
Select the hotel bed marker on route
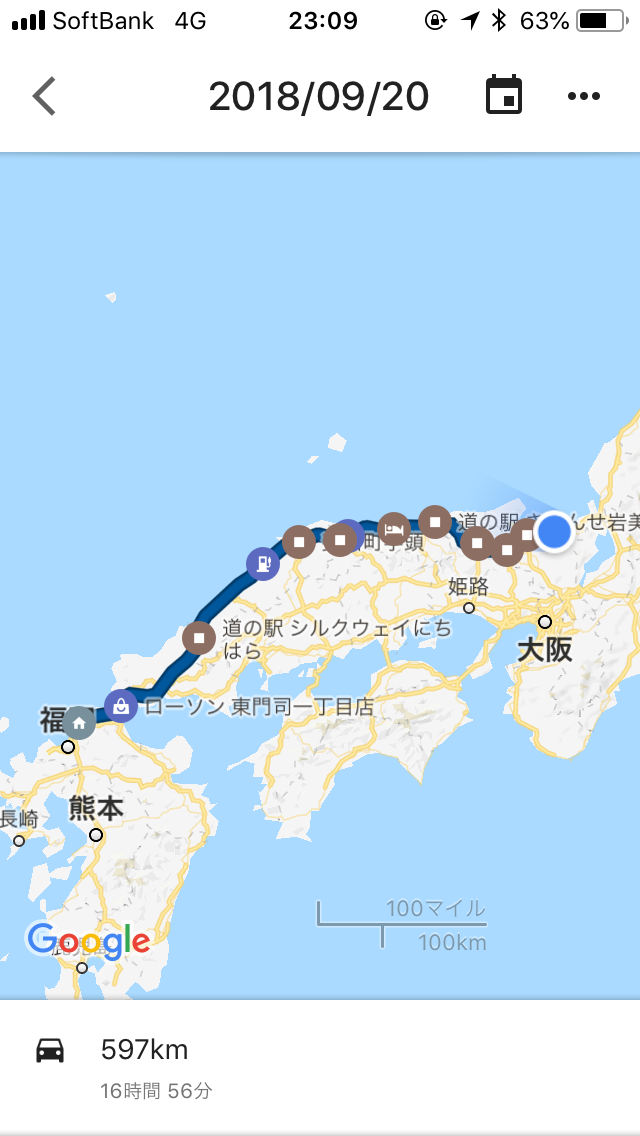tap(394, 529)
